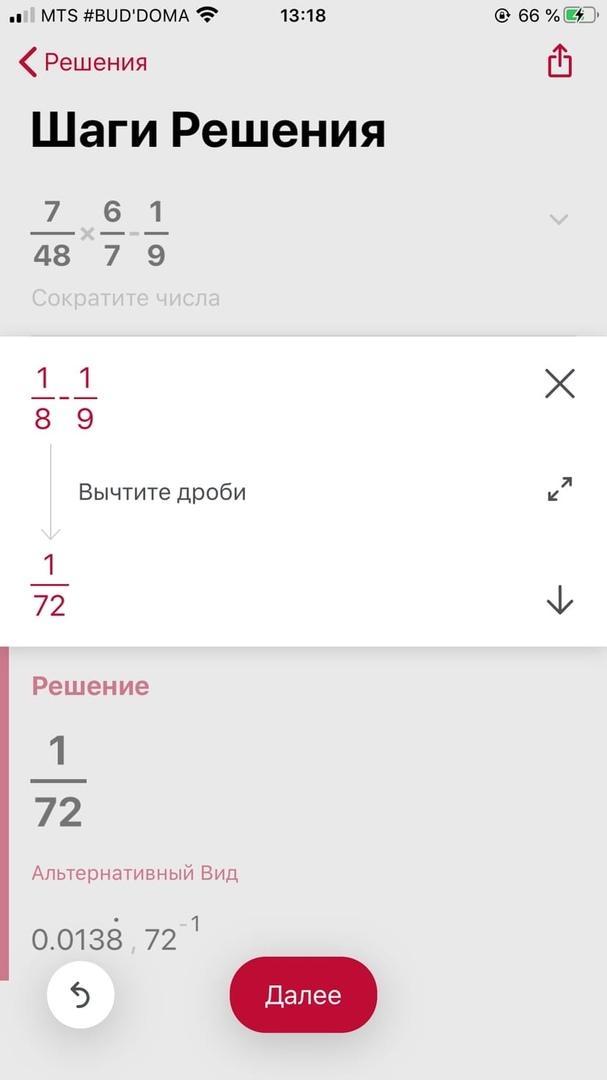Go to next step with down arrow

pos(559,599)
